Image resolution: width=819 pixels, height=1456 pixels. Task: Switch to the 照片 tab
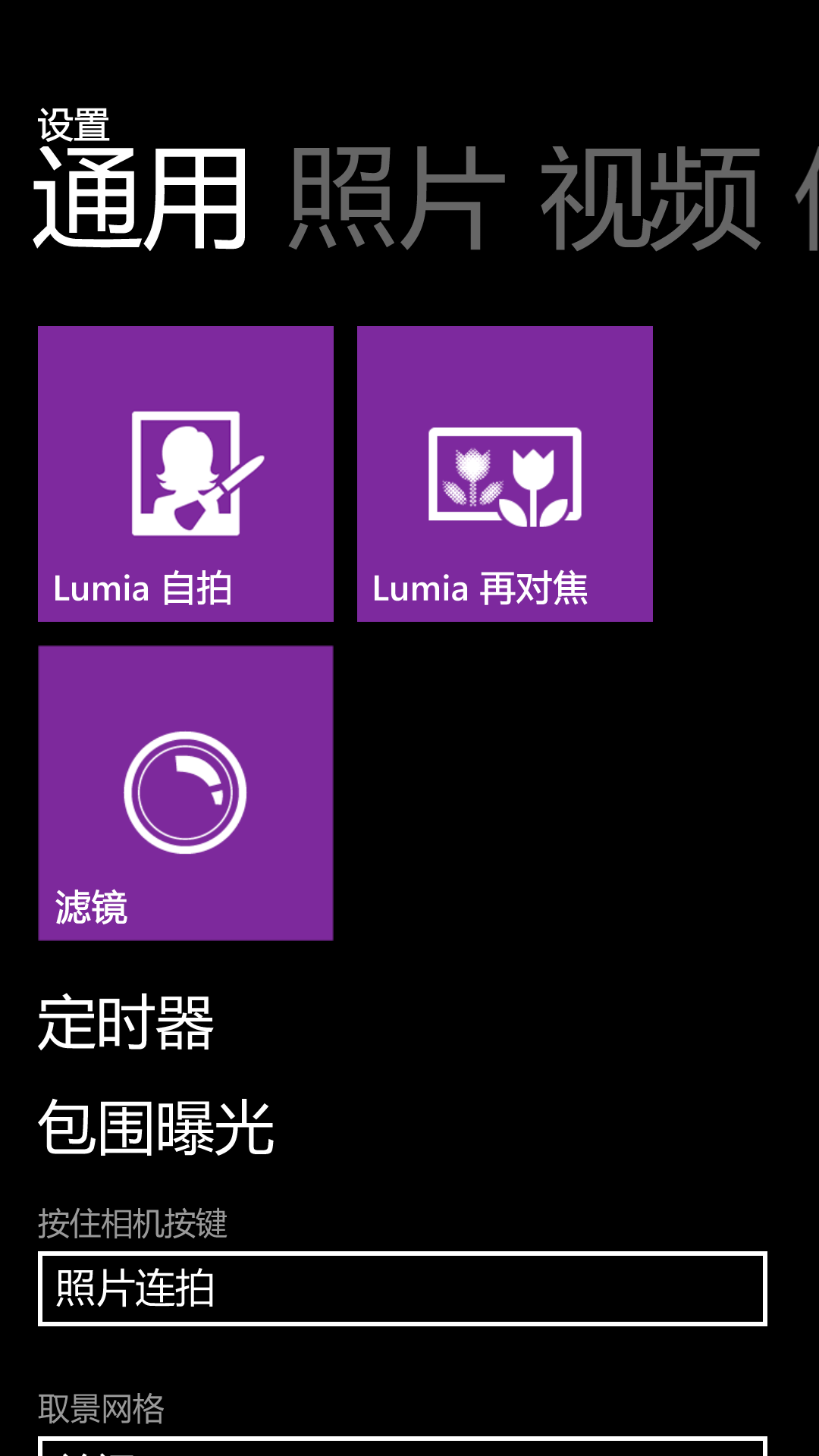(397, 199)
